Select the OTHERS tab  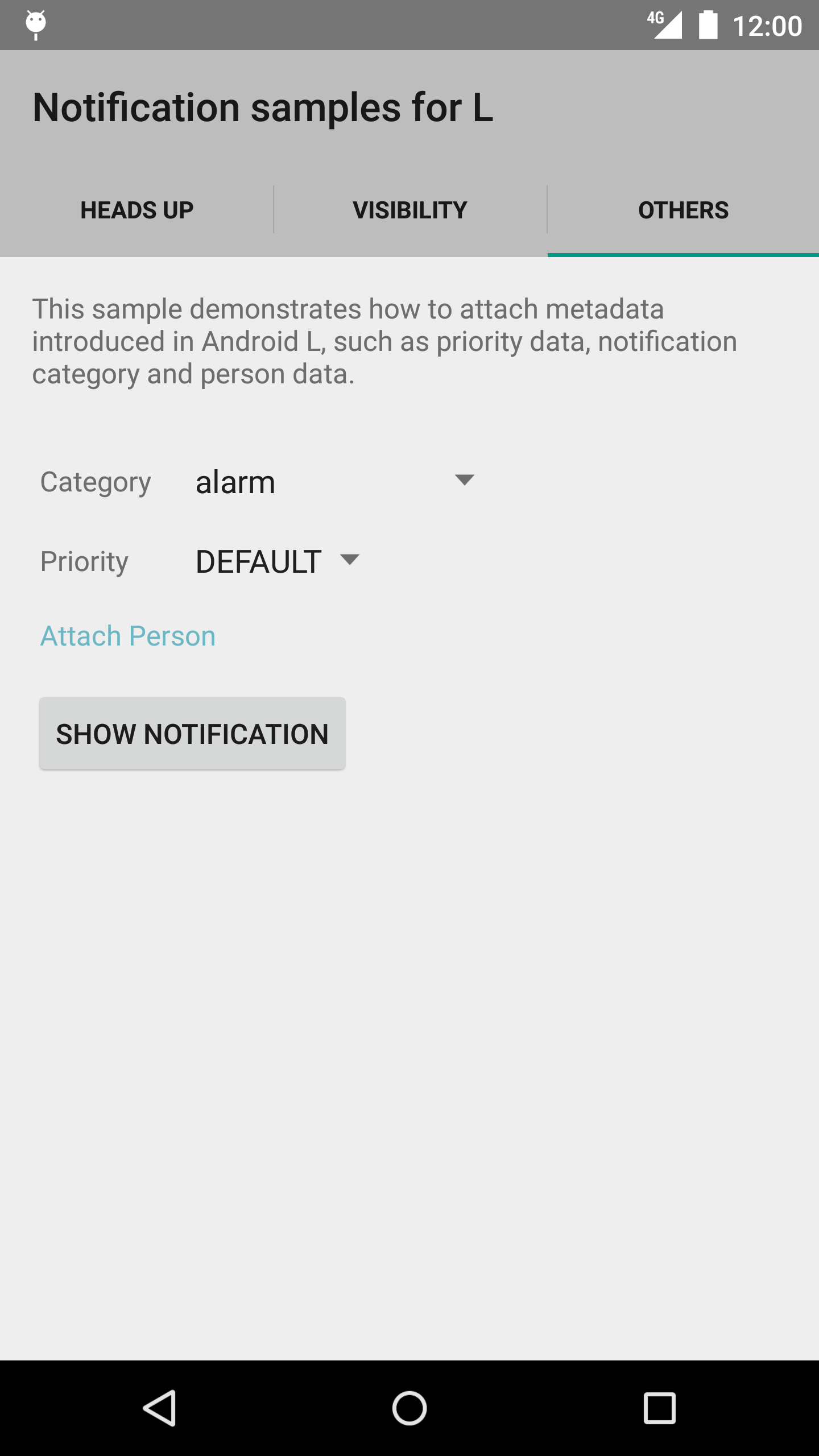[682, 210]
